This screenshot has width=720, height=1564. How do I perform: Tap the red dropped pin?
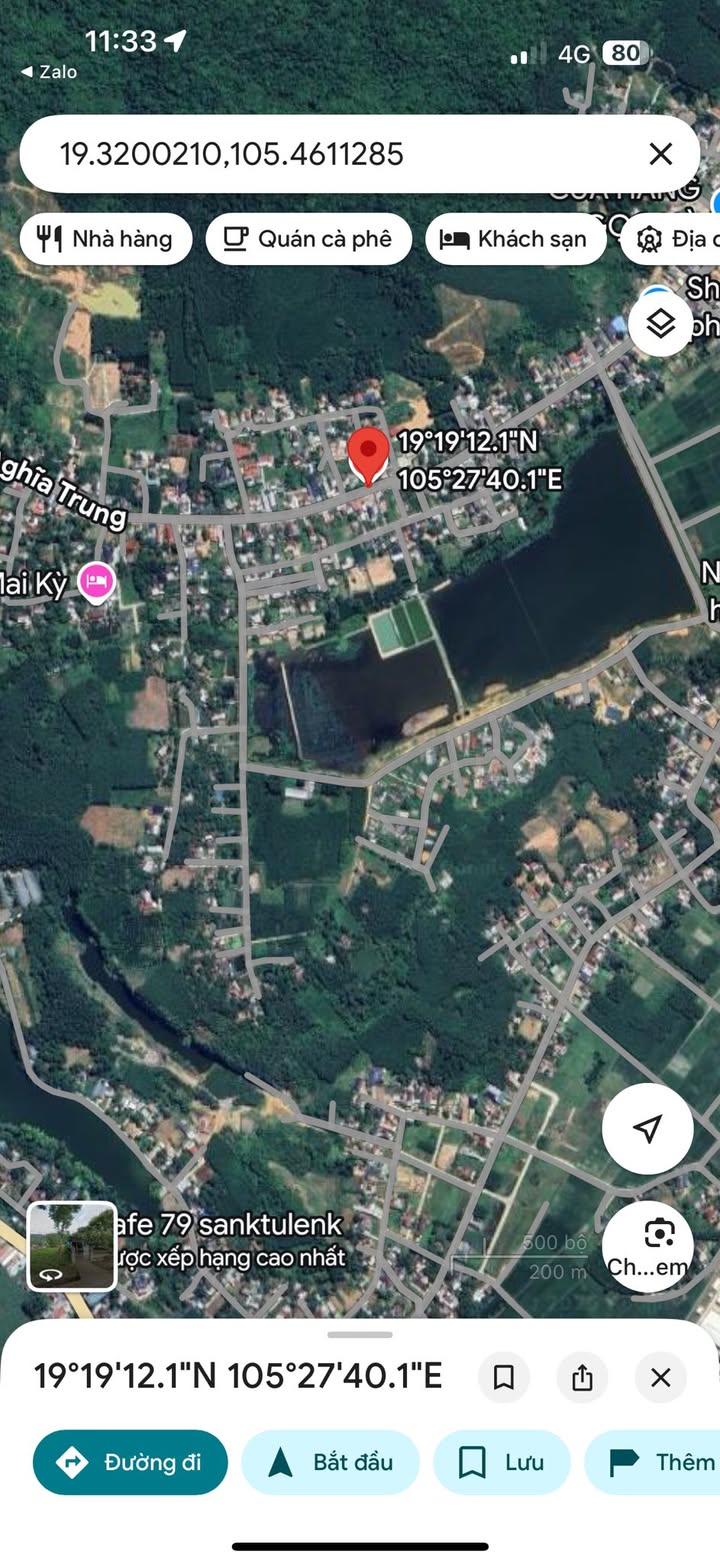click(x=368, y=456)
